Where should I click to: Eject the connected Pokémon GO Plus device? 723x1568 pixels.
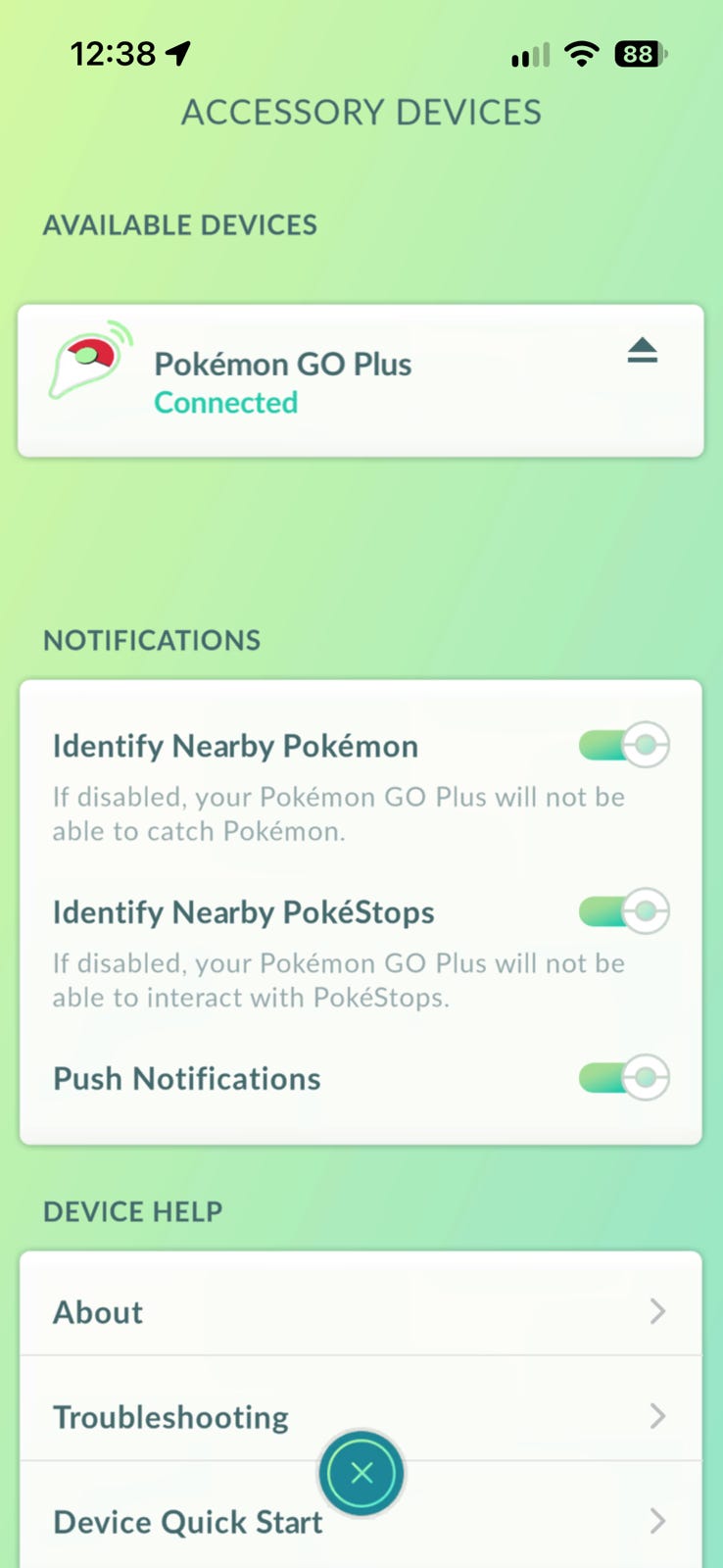click(x=643, y=351)
